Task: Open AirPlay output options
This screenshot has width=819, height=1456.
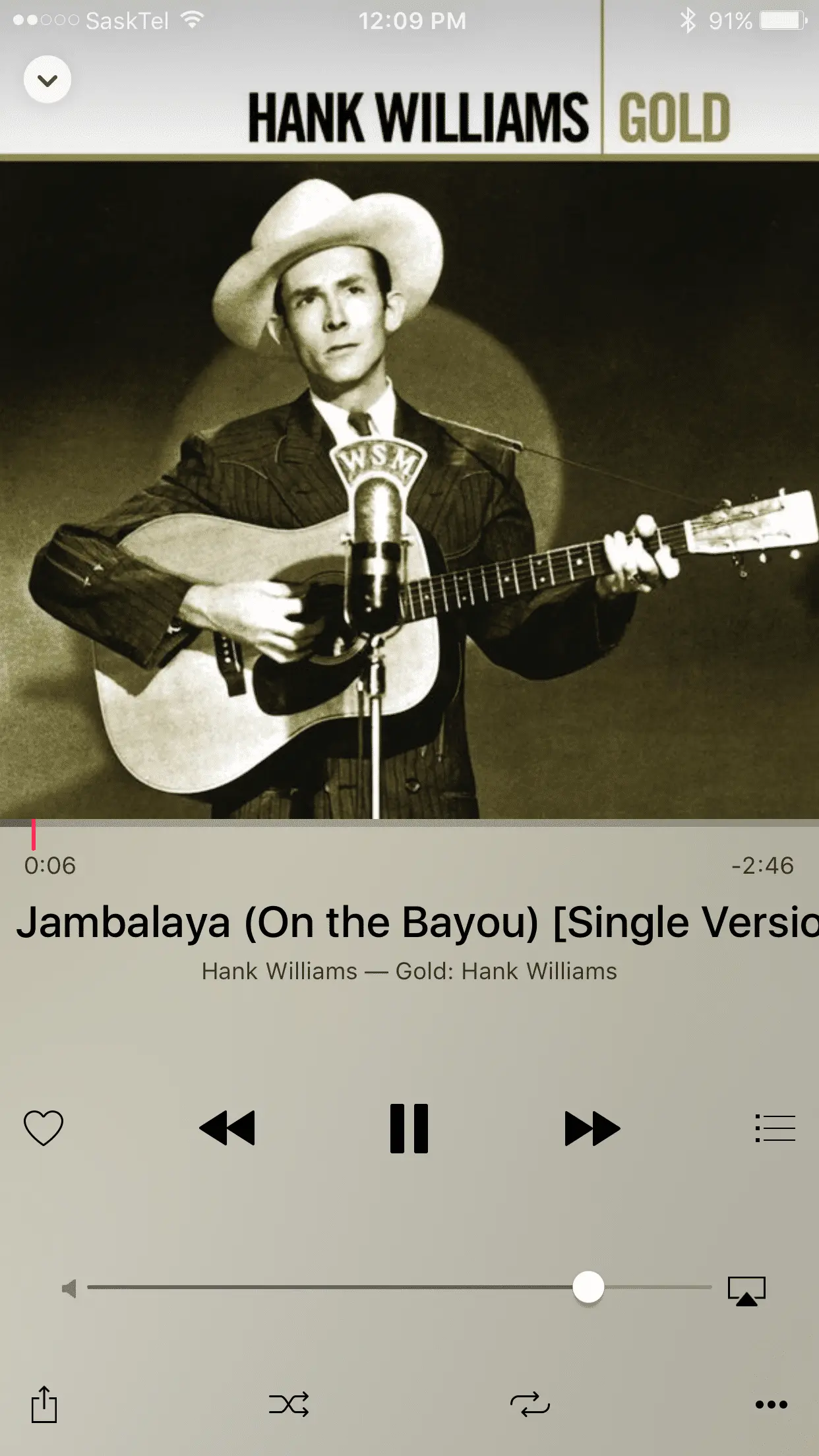Action: [x=746, y=1290]
